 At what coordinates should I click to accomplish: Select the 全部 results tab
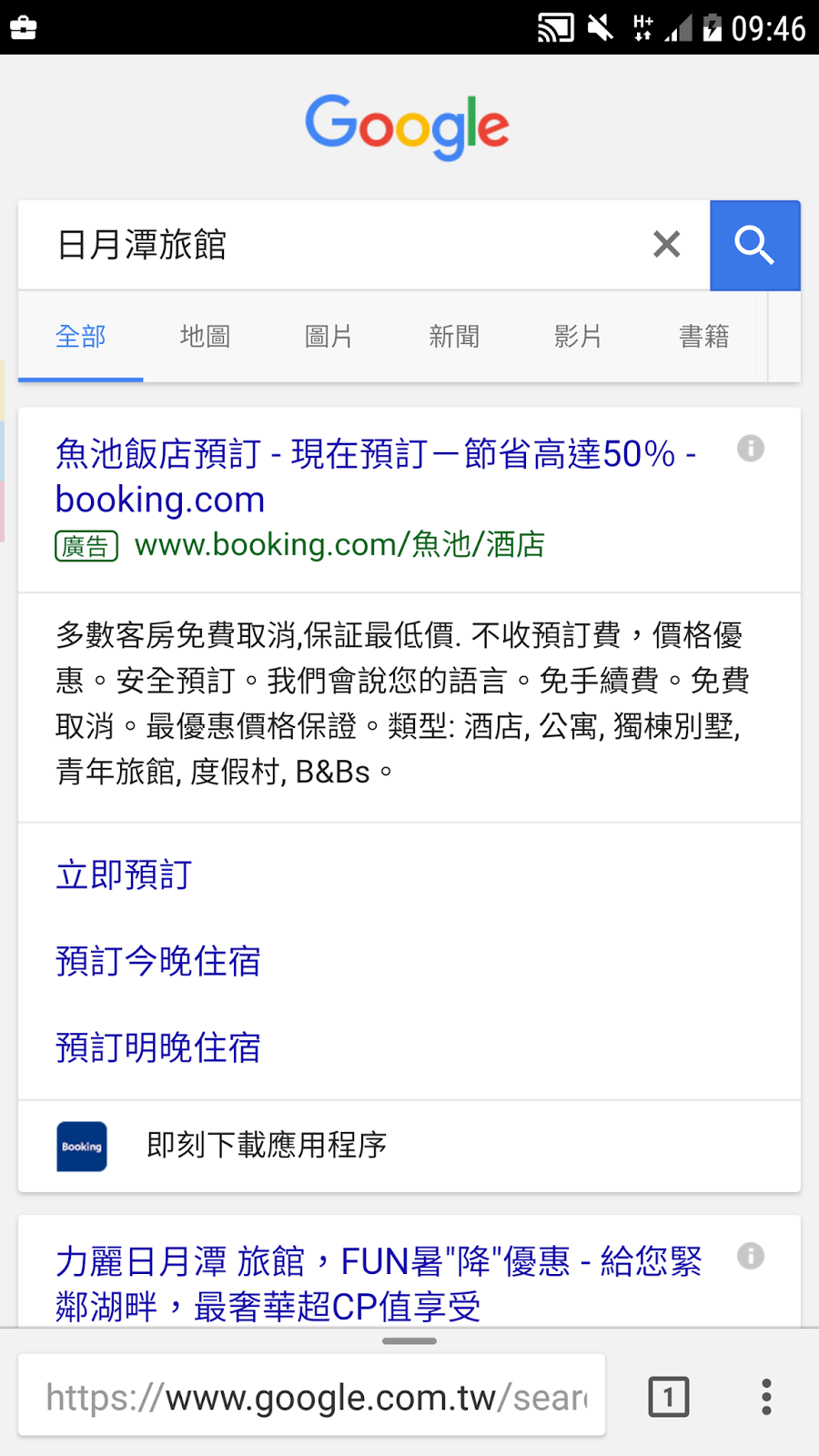click(x=81, y=337)
